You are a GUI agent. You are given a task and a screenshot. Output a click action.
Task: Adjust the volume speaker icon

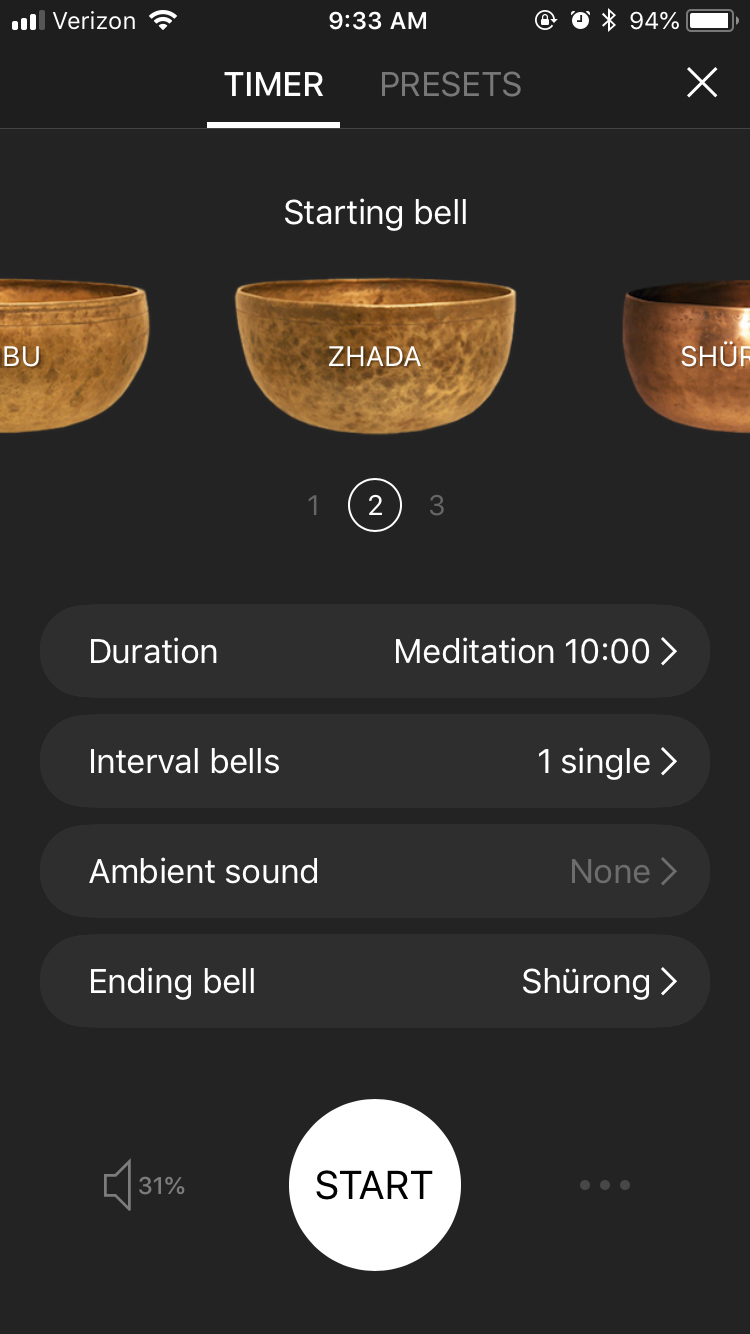tap(118, 1185)
